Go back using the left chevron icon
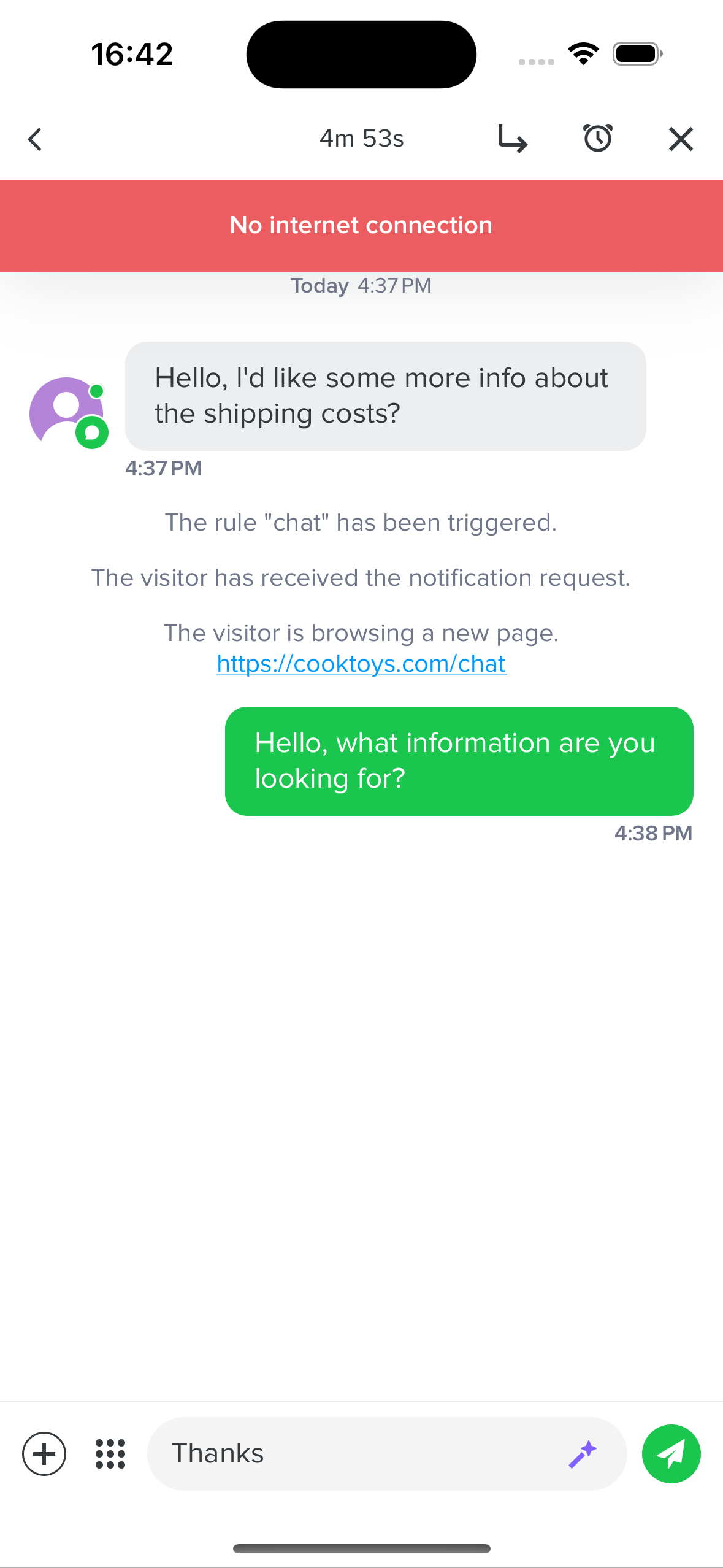This screenshot has width=723, height=1568. [x=34, y=139]
